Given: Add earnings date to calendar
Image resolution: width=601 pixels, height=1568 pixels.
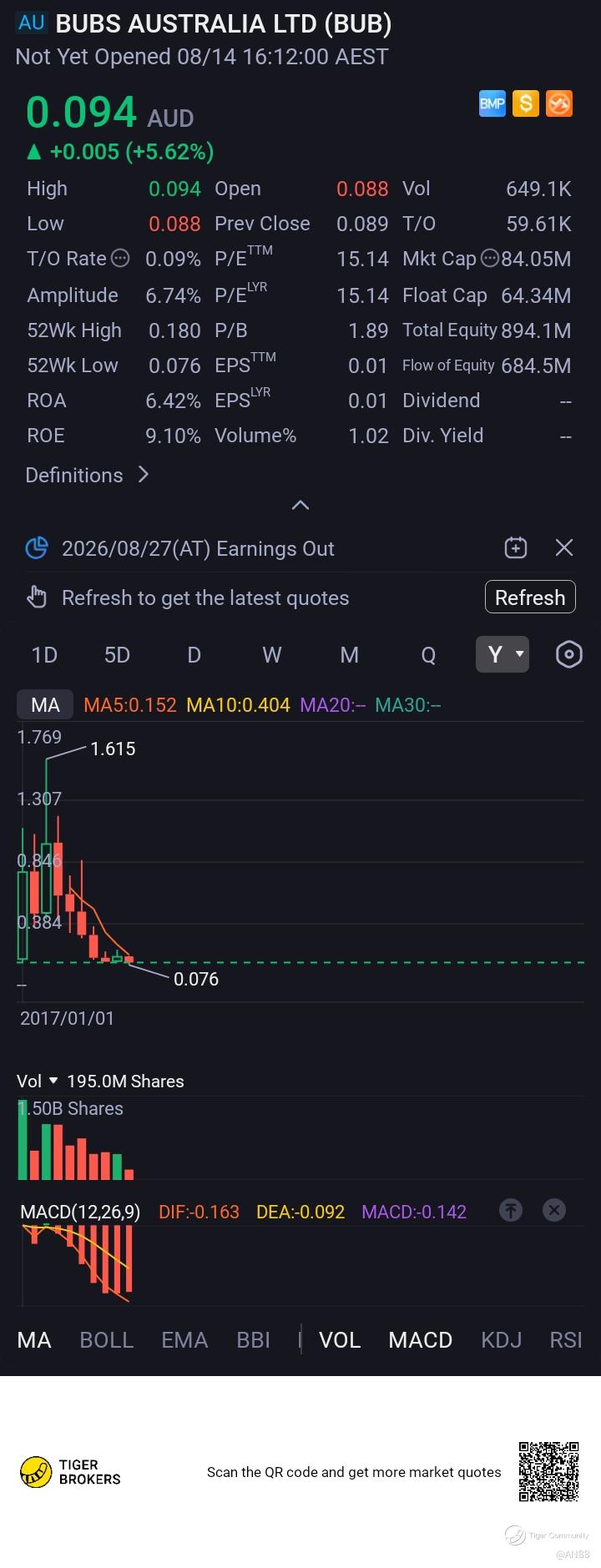Looking at the screenshot, I should point(516,547).
